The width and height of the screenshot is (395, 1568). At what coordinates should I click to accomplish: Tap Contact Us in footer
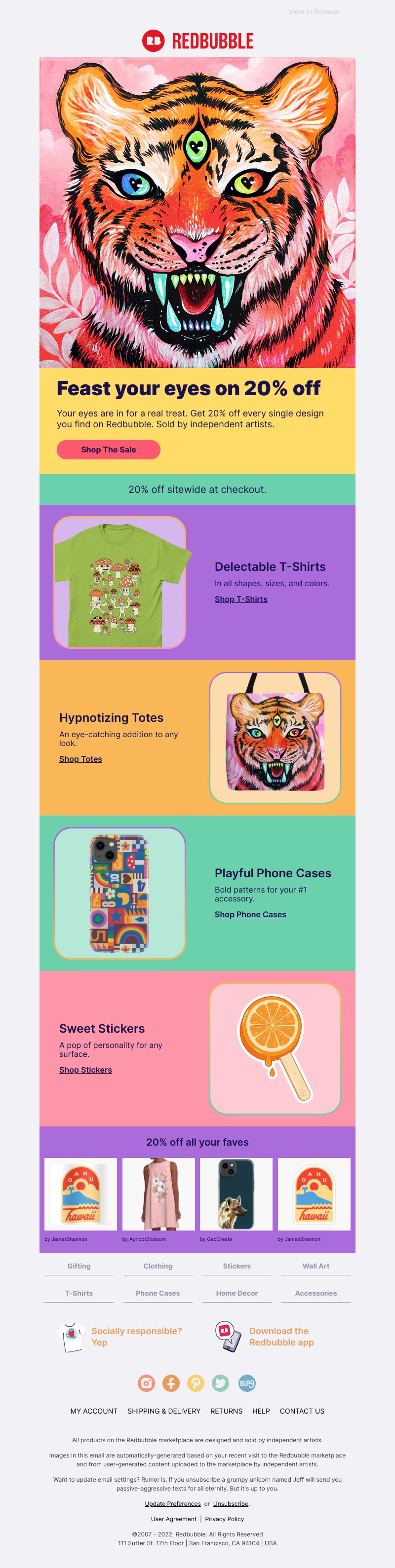[x=302, y=1411]
